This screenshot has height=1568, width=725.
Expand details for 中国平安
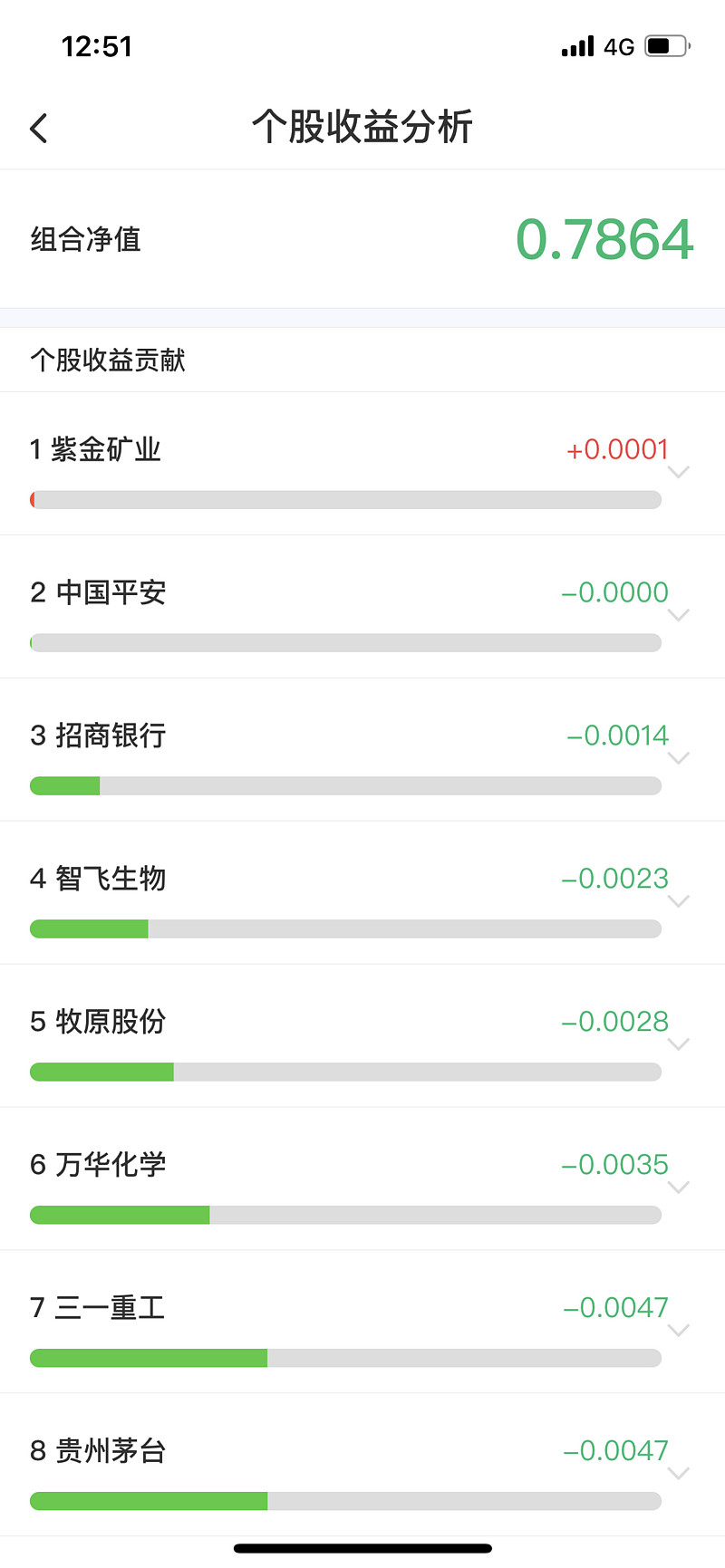678,616
